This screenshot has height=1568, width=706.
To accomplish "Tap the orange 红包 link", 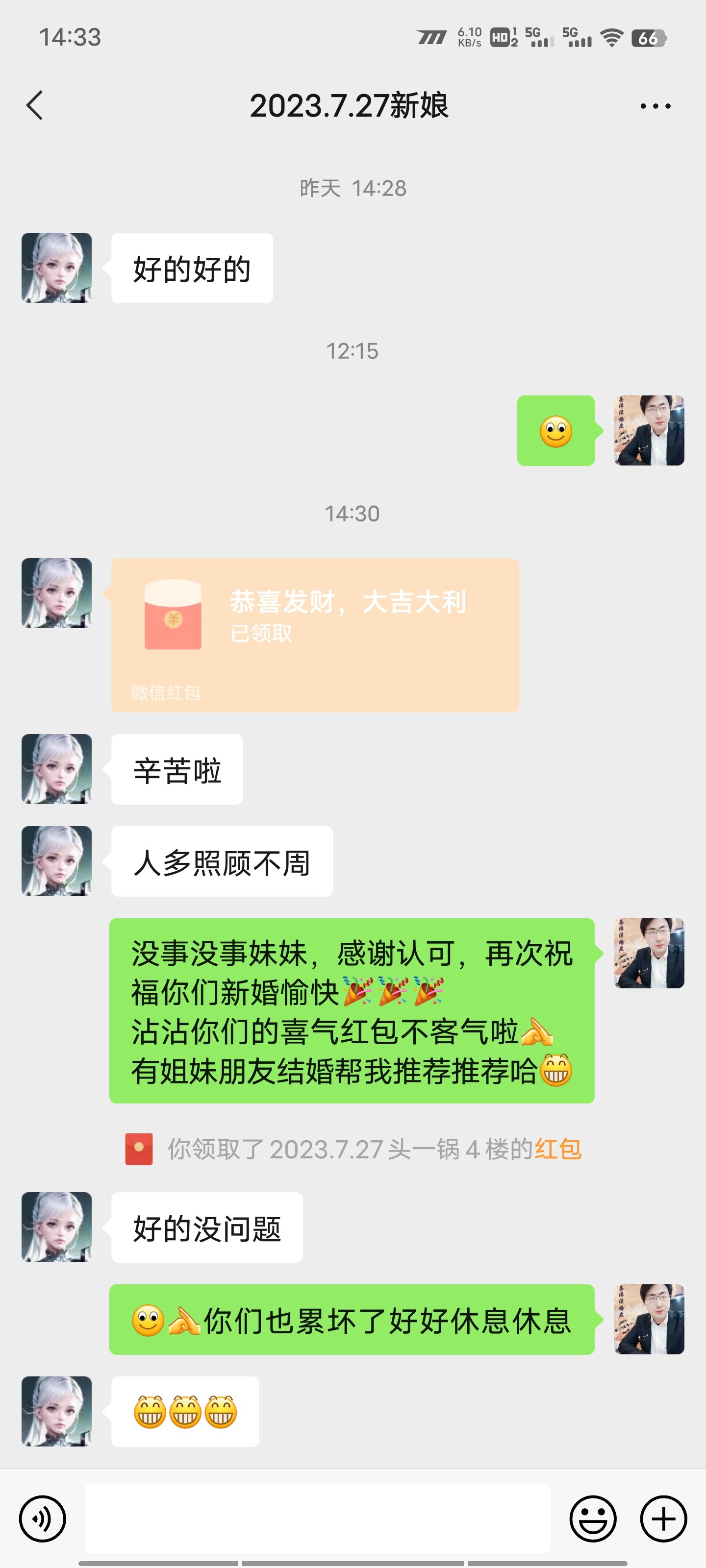I will pos(557,1149).
